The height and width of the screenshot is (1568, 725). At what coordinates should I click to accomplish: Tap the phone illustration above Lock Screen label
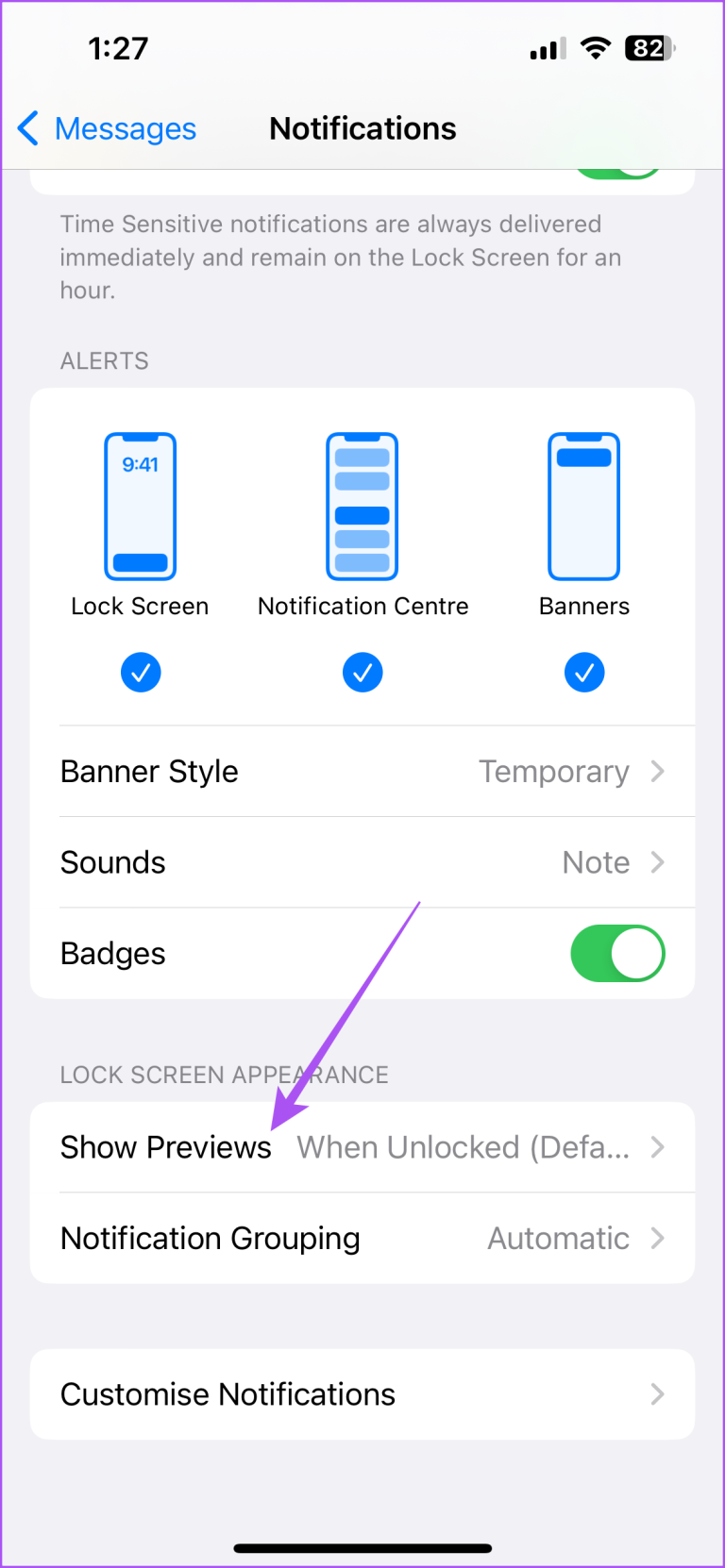coord(140,507)
